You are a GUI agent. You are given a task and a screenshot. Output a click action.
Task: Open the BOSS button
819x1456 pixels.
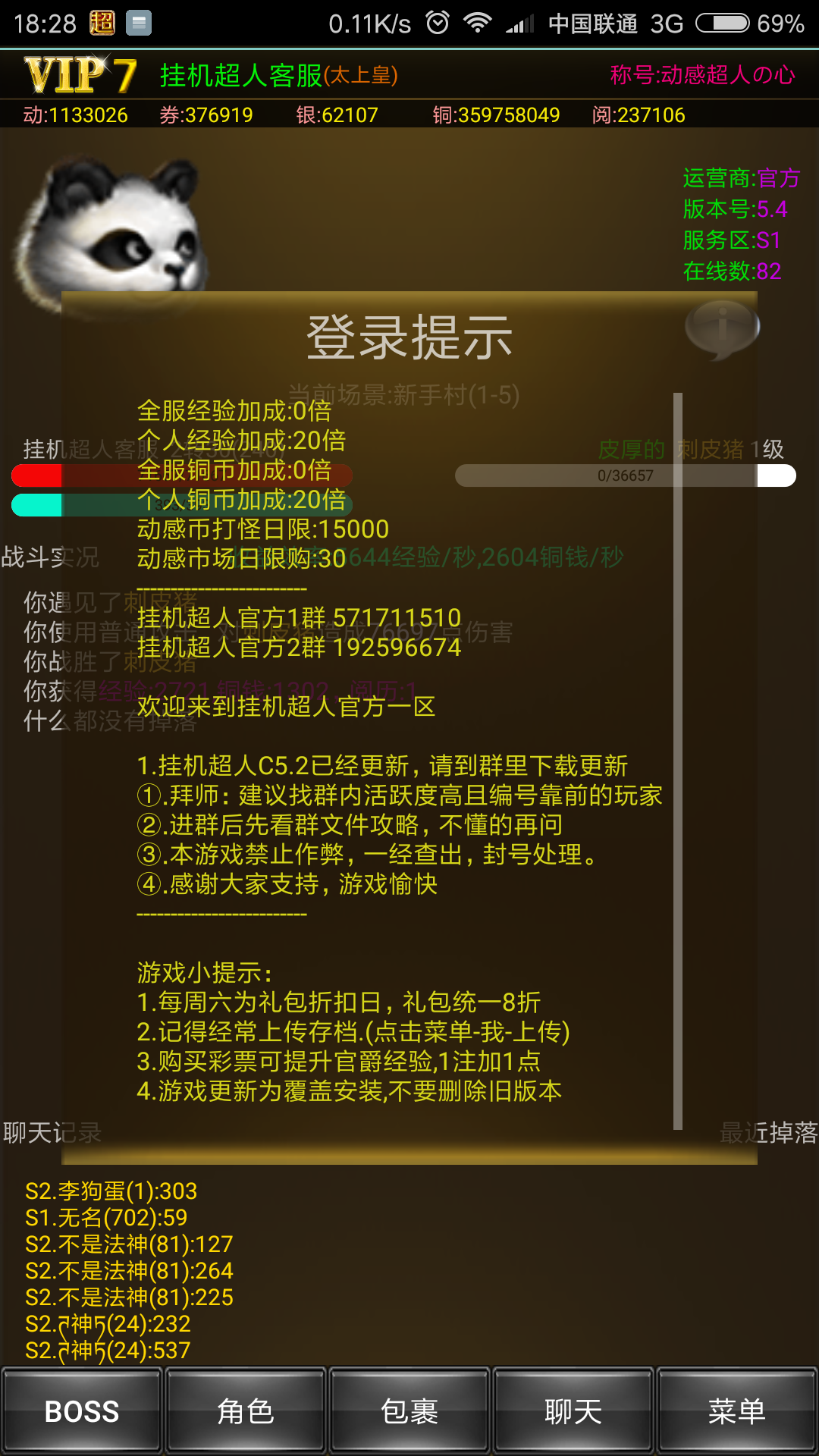(x=82, y=1411)
